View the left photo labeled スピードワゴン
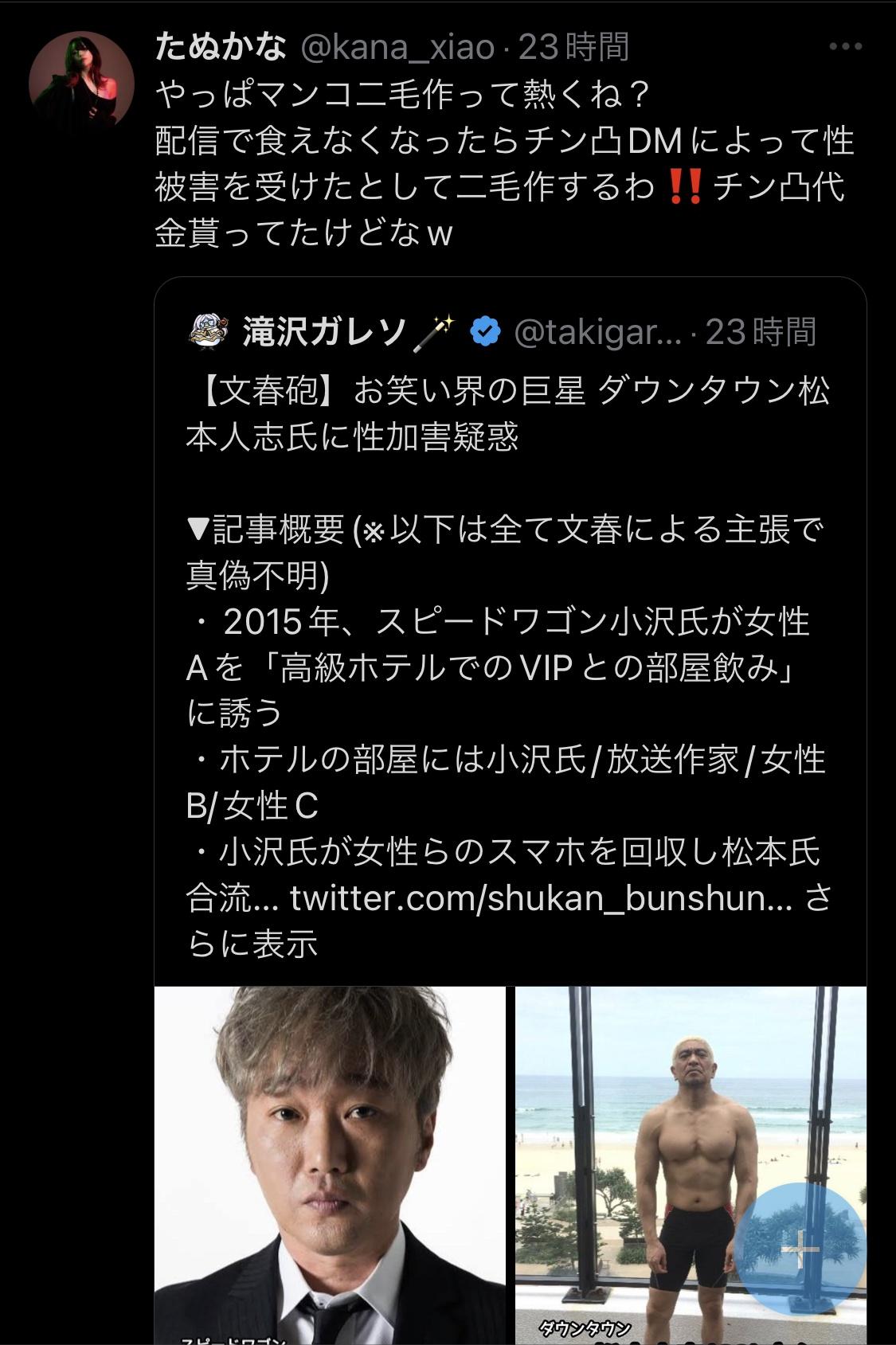 coord(330,1164)
